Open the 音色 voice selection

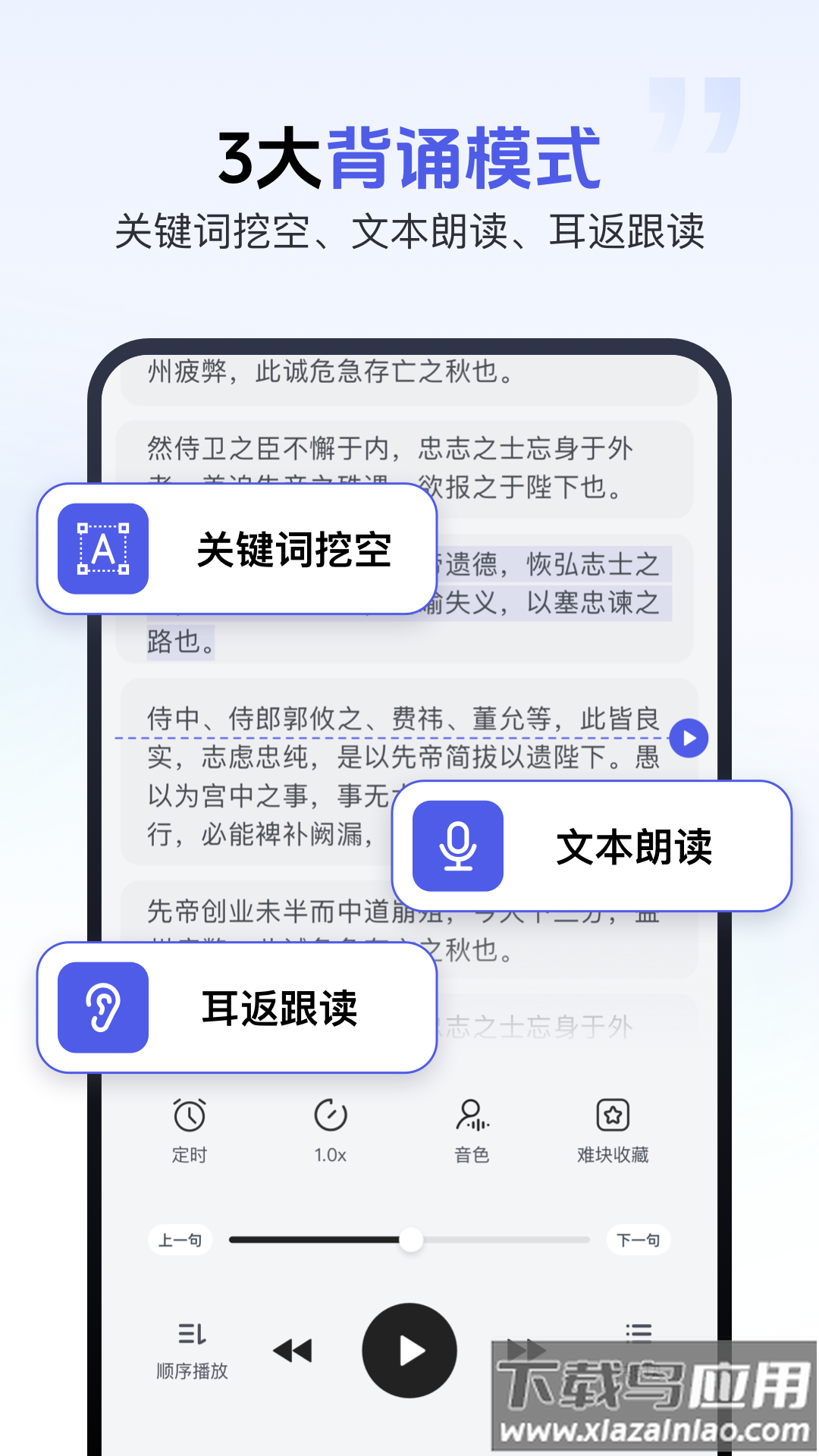[x=472, y=1118]
